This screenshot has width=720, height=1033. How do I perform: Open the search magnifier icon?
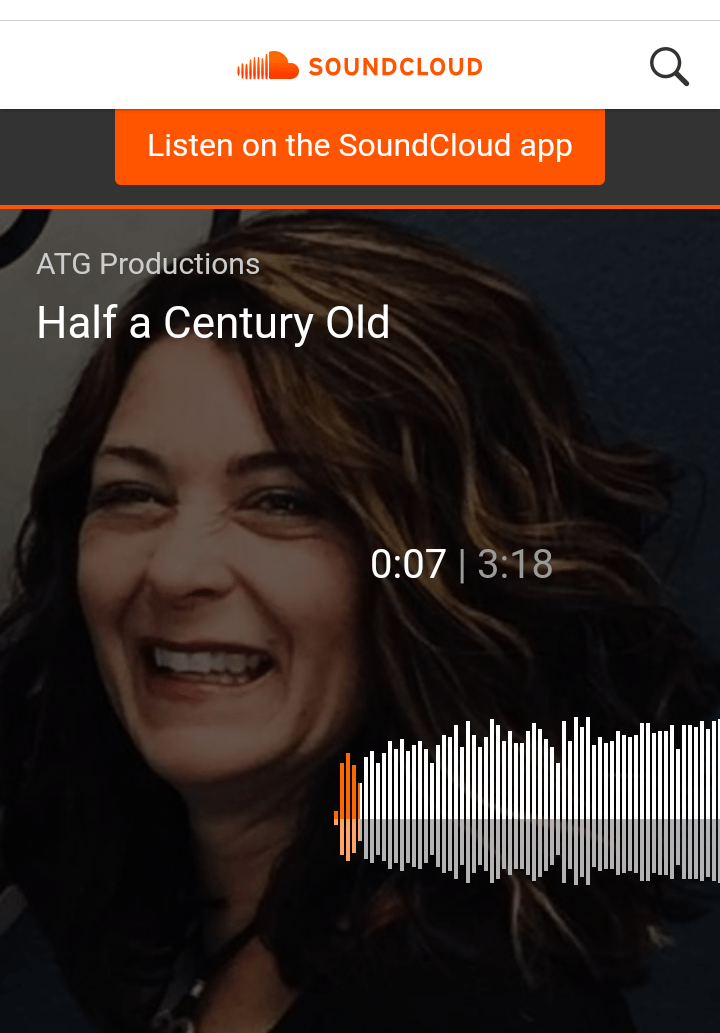669,67
